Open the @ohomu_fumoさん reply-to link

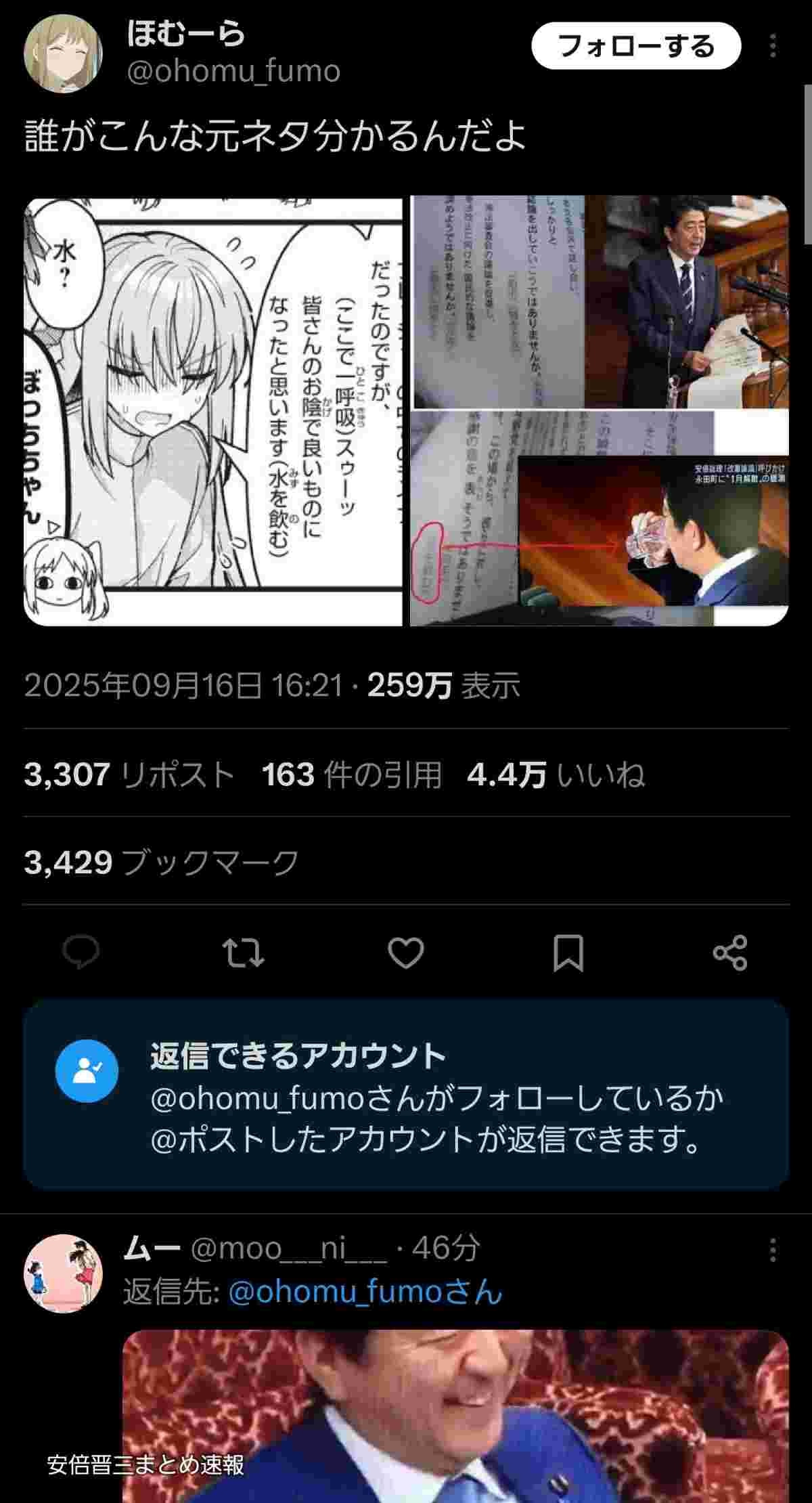point(365,1292)
